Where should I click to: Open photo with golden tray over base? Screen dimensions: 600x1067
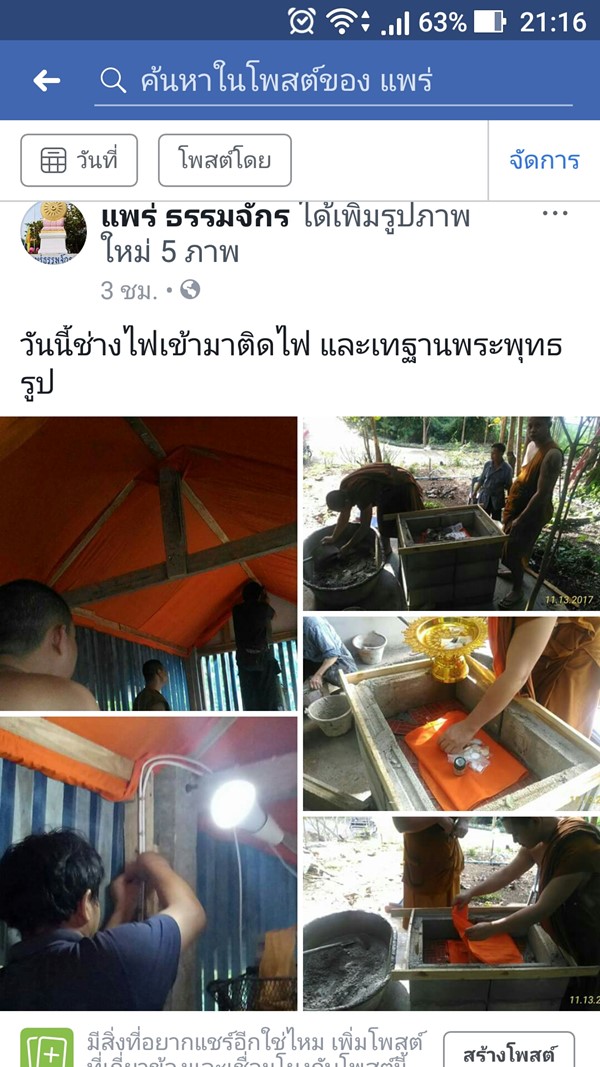tap(451, 713)
